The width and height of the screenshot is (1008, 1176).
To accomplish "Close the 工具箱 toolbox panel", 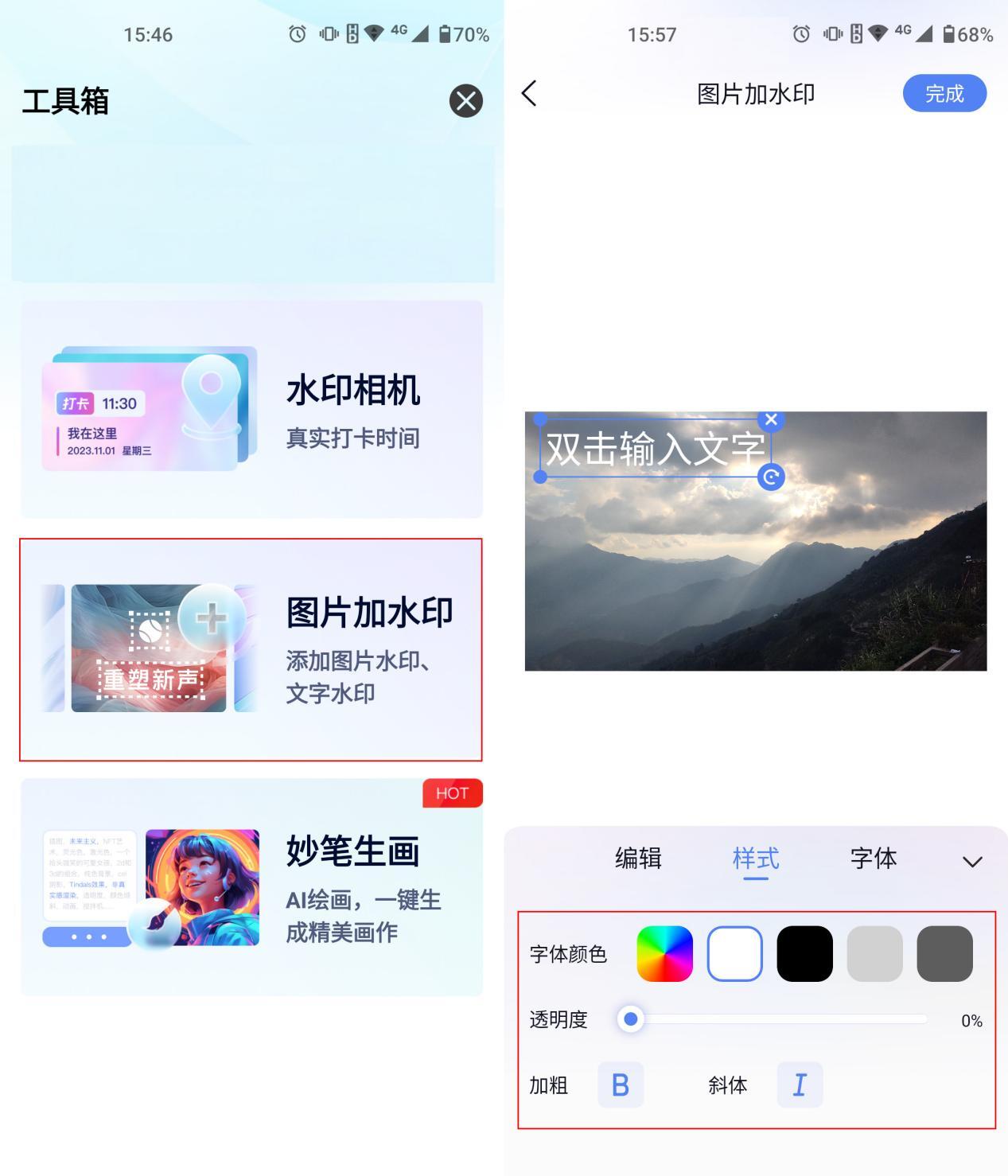I will click(x=465, y=101).
